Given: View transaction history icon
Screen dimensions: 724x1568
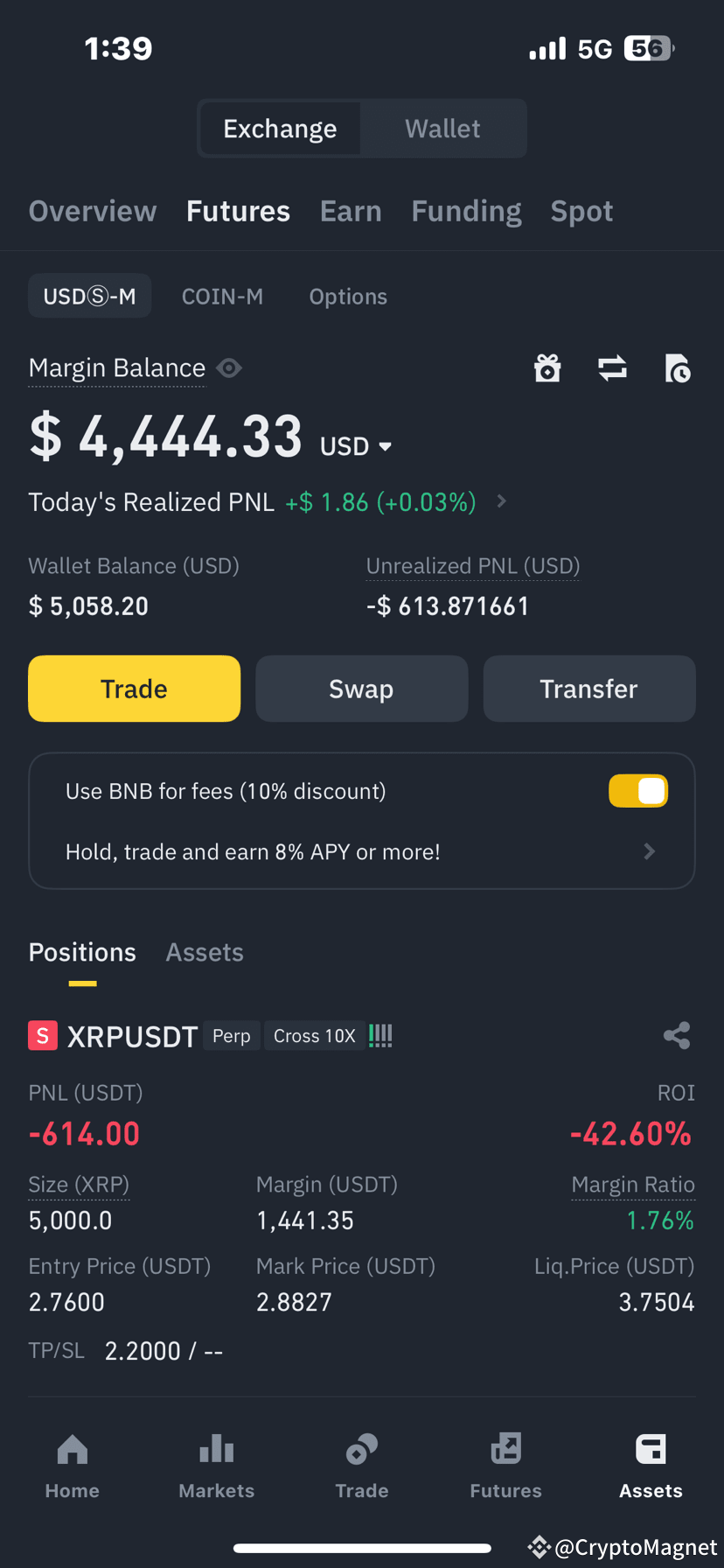Looking at the screenshot, I should 678,368.
